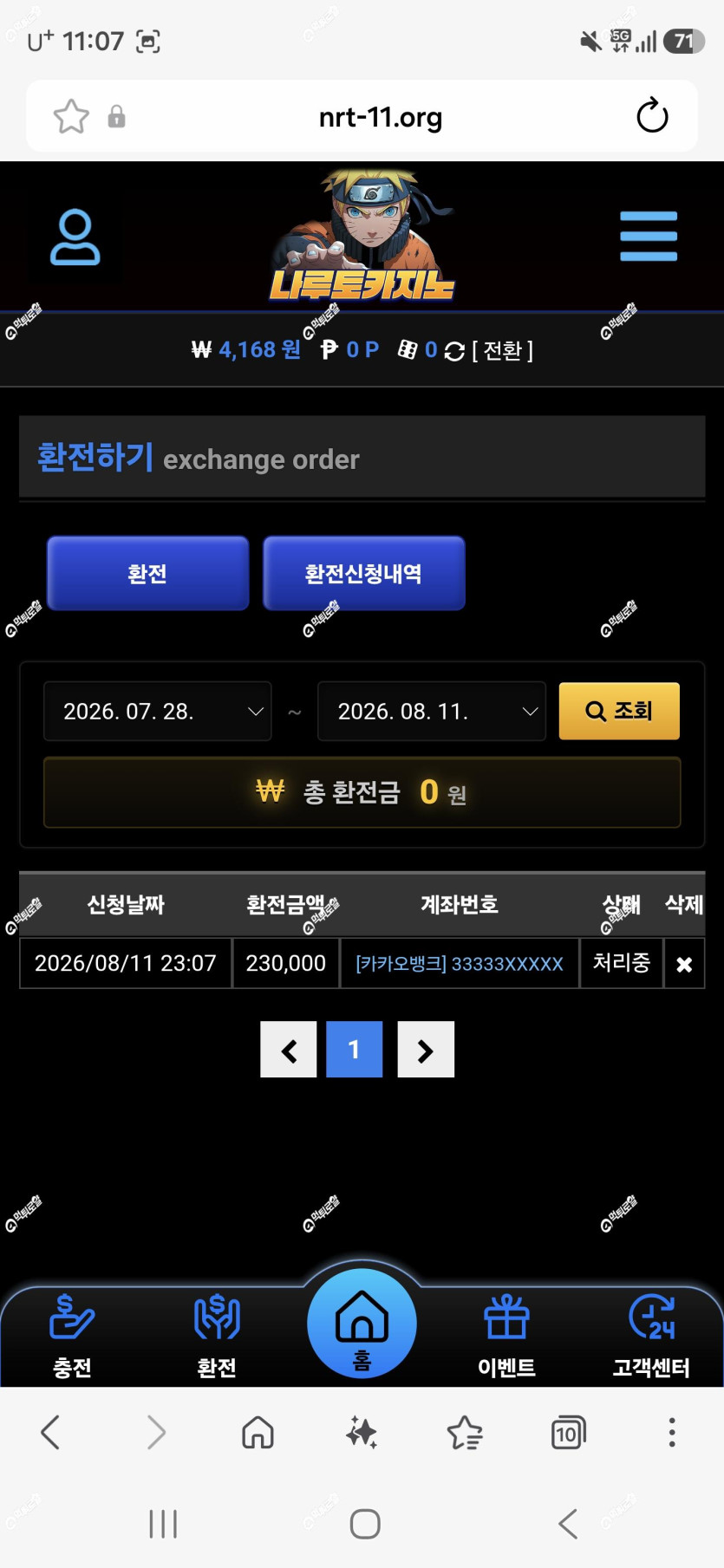Open 환전신청내역 history
The width and height of the screenshot is (724, 1568).
pyautogui.click(x=363, y=573)
